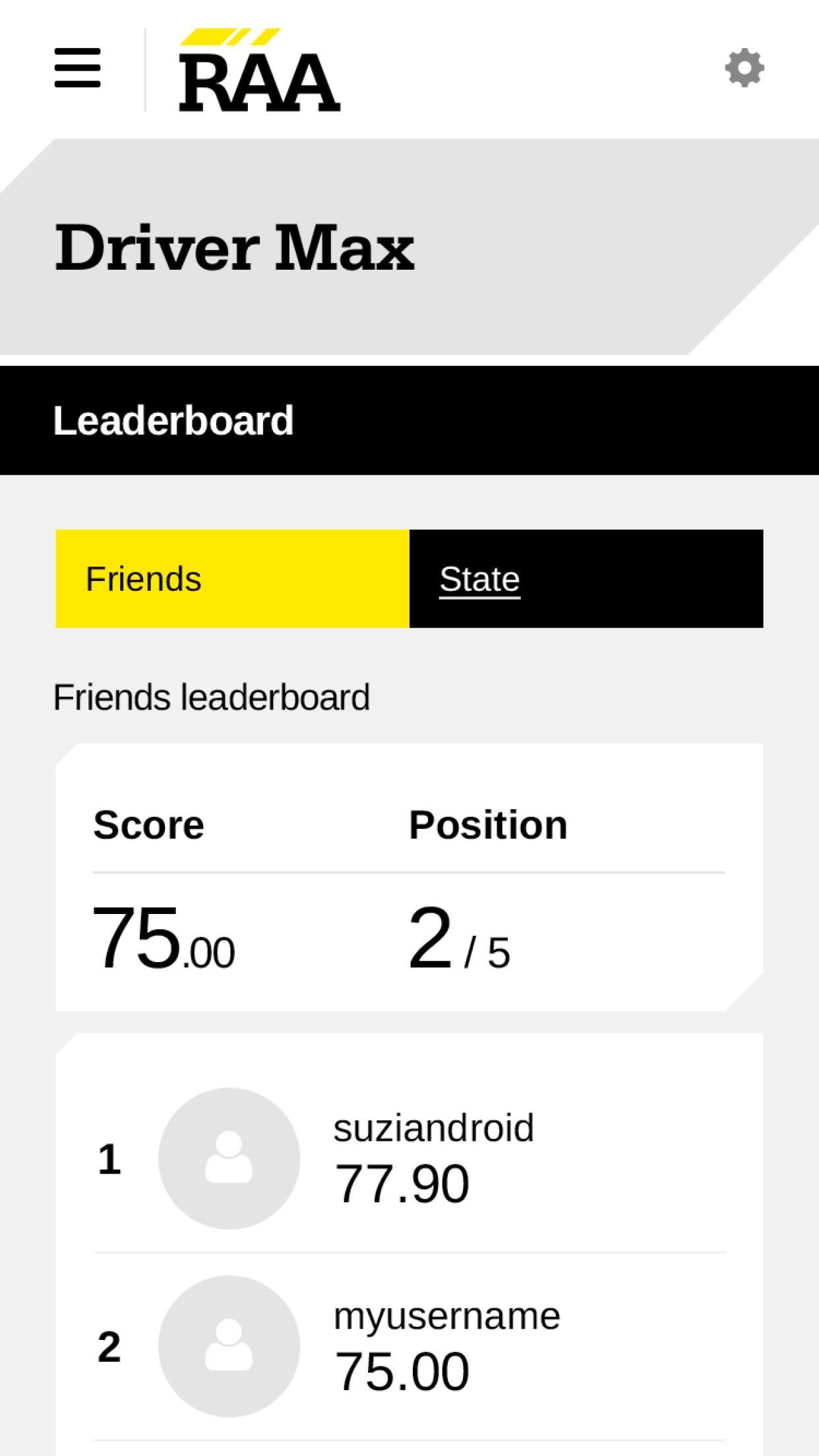
Task: Open settings via the gear icon
Action: click(x=744, y=67)
